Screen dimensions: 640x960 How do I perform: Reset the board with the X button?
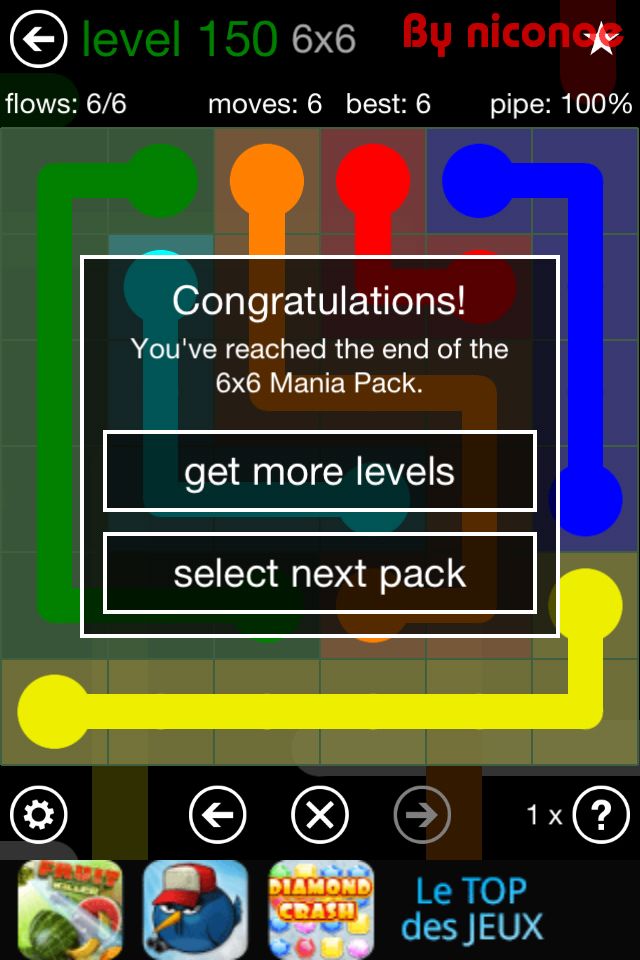point(320,815)
